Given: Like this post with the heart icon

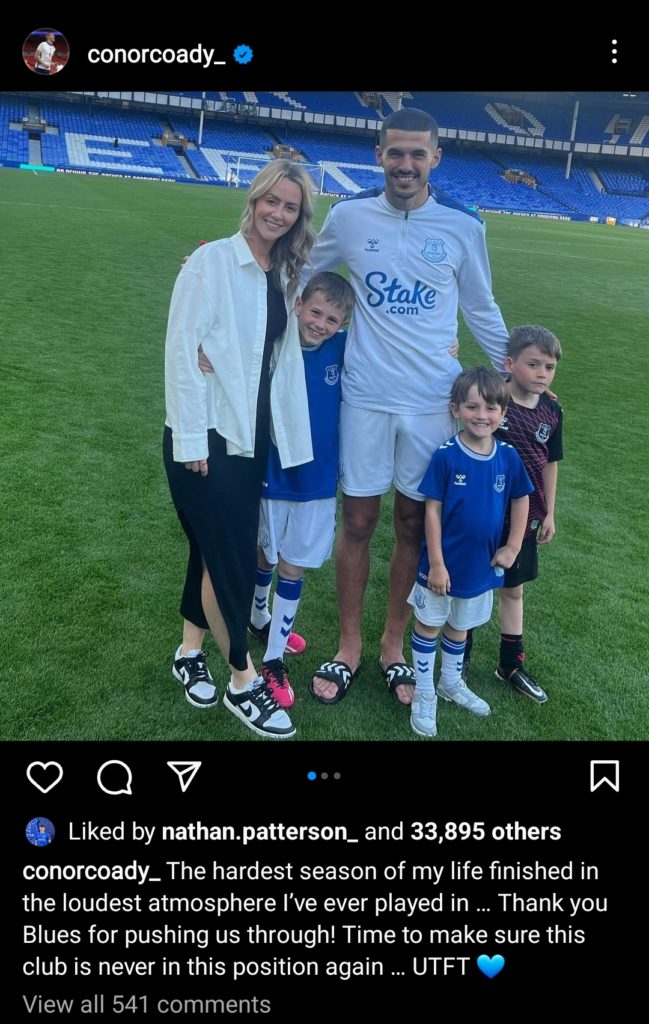Looking at the screenshot, I should point(44,776).
